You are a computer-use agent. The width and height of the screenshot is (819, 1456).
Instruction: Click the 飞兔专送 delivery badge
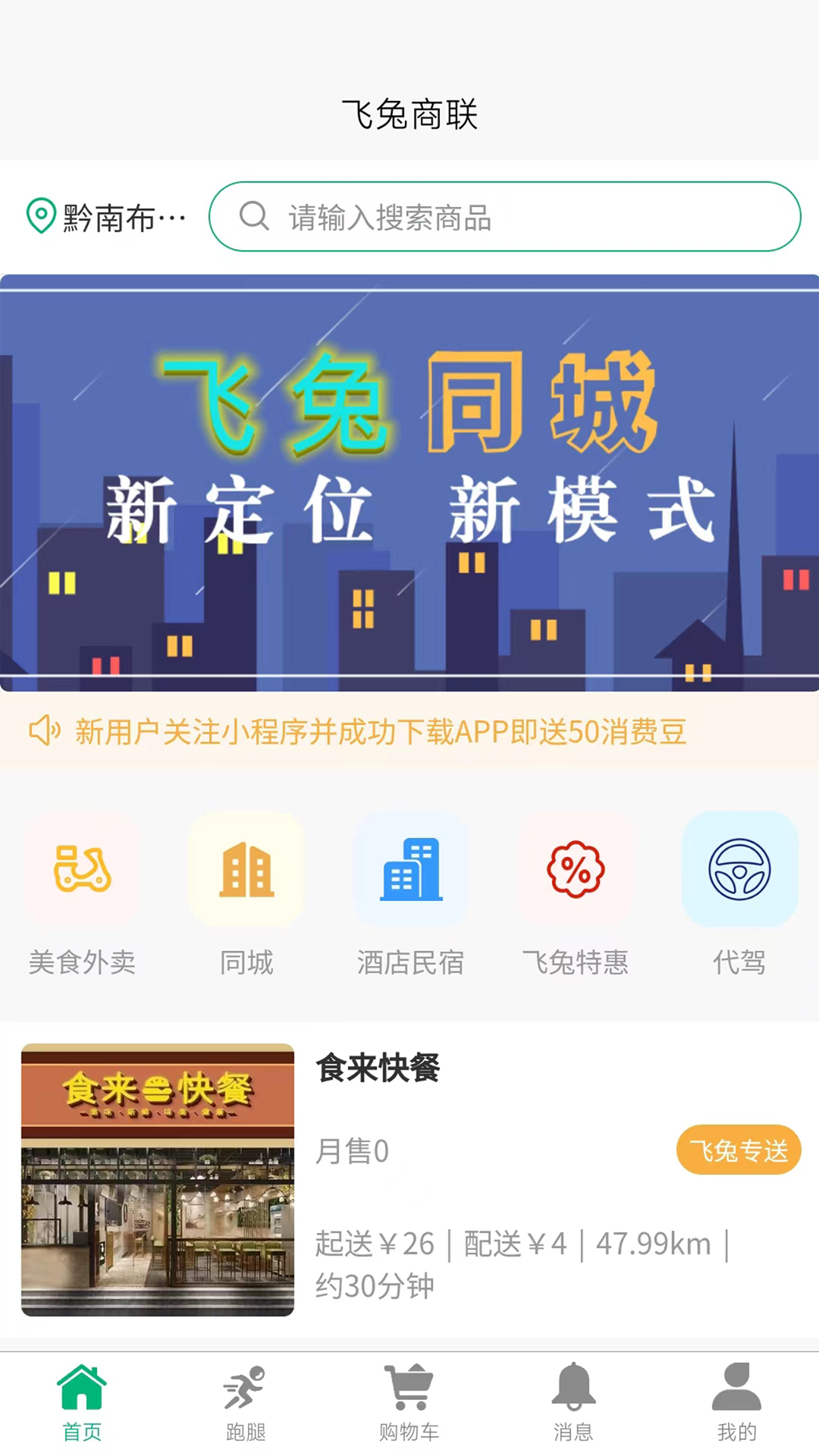click(738, 1150)
